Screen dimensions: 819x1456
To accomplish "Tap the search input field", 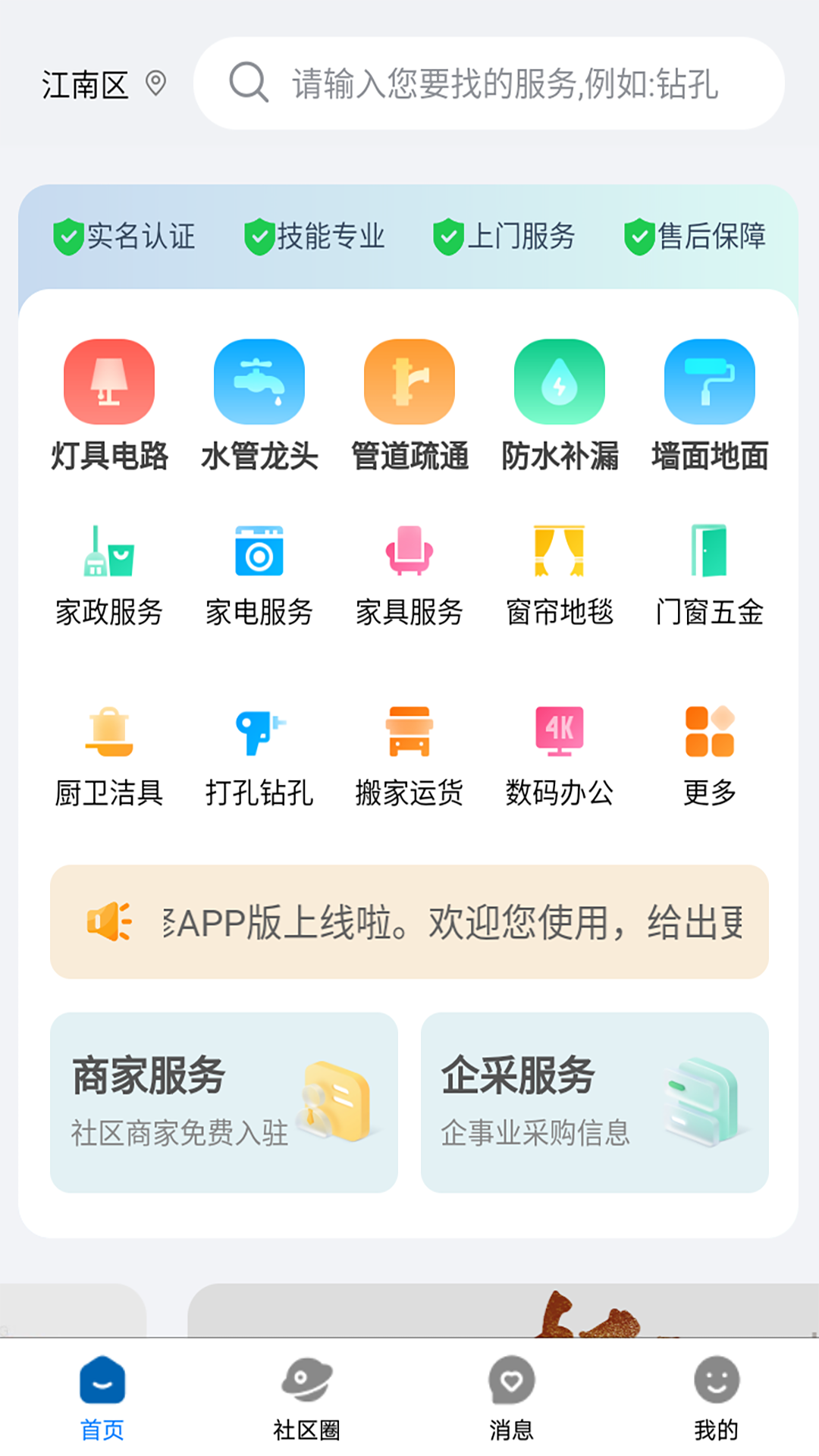I will click(x=491, y=86).
